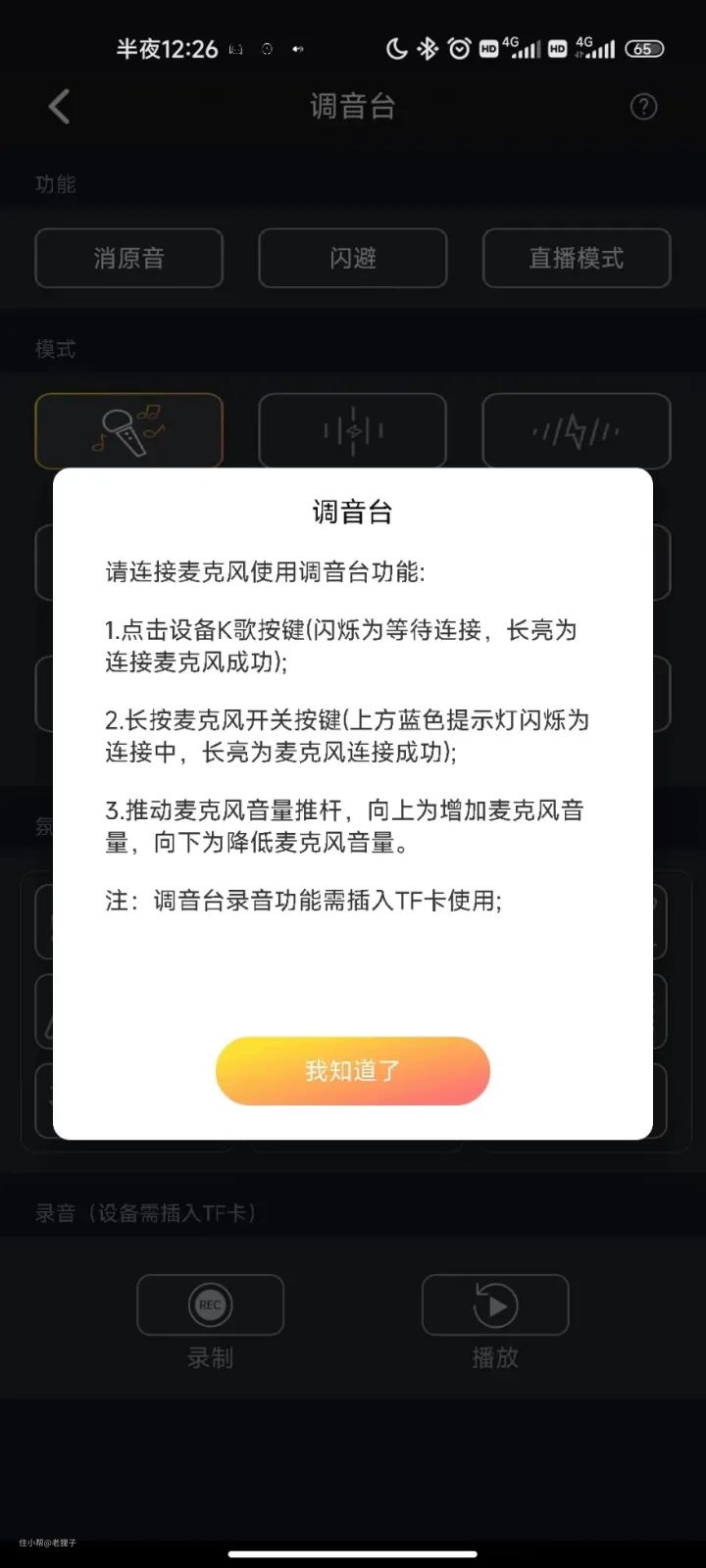Turn on 直播模式
Viewport: 706px width, 1568px height.
click(576, 258)
